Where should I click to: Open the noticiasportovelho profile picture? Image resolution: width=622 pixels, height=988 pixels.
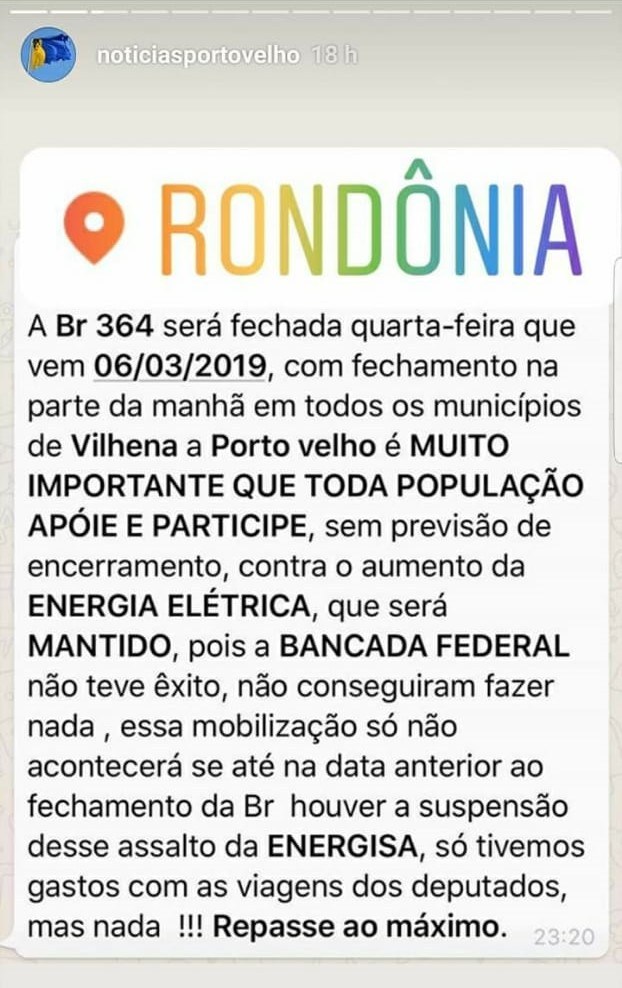click(x=49, y=54)
